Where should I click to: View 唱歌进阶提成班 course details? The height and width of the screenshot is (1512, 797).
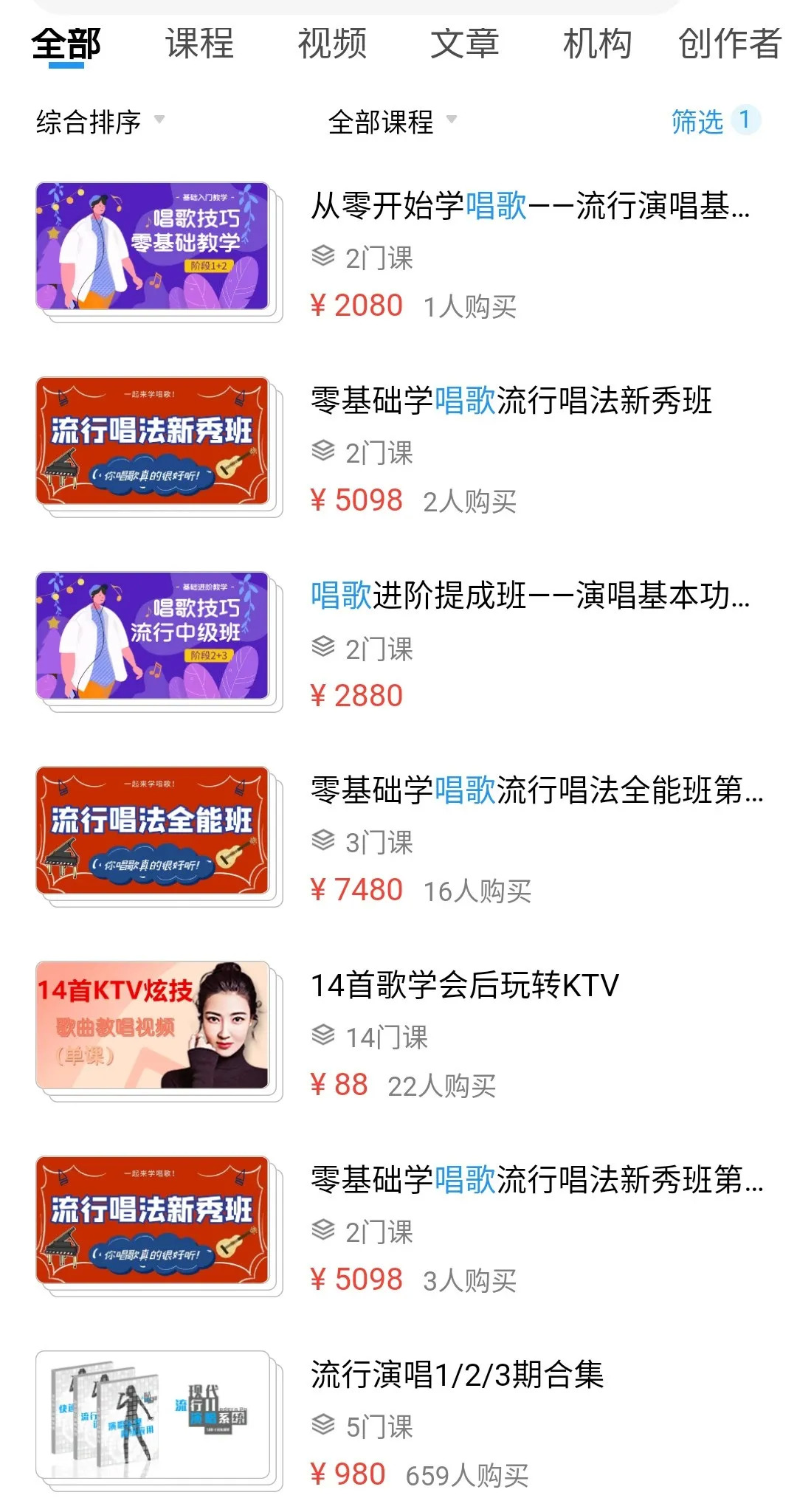click(x=529, y=596)
